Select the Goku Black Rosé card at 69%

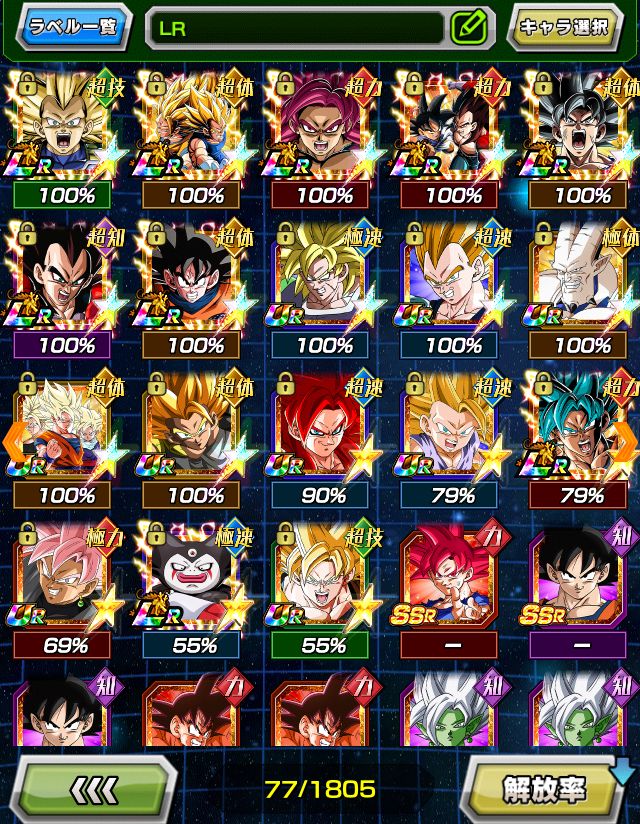(66, 578)
